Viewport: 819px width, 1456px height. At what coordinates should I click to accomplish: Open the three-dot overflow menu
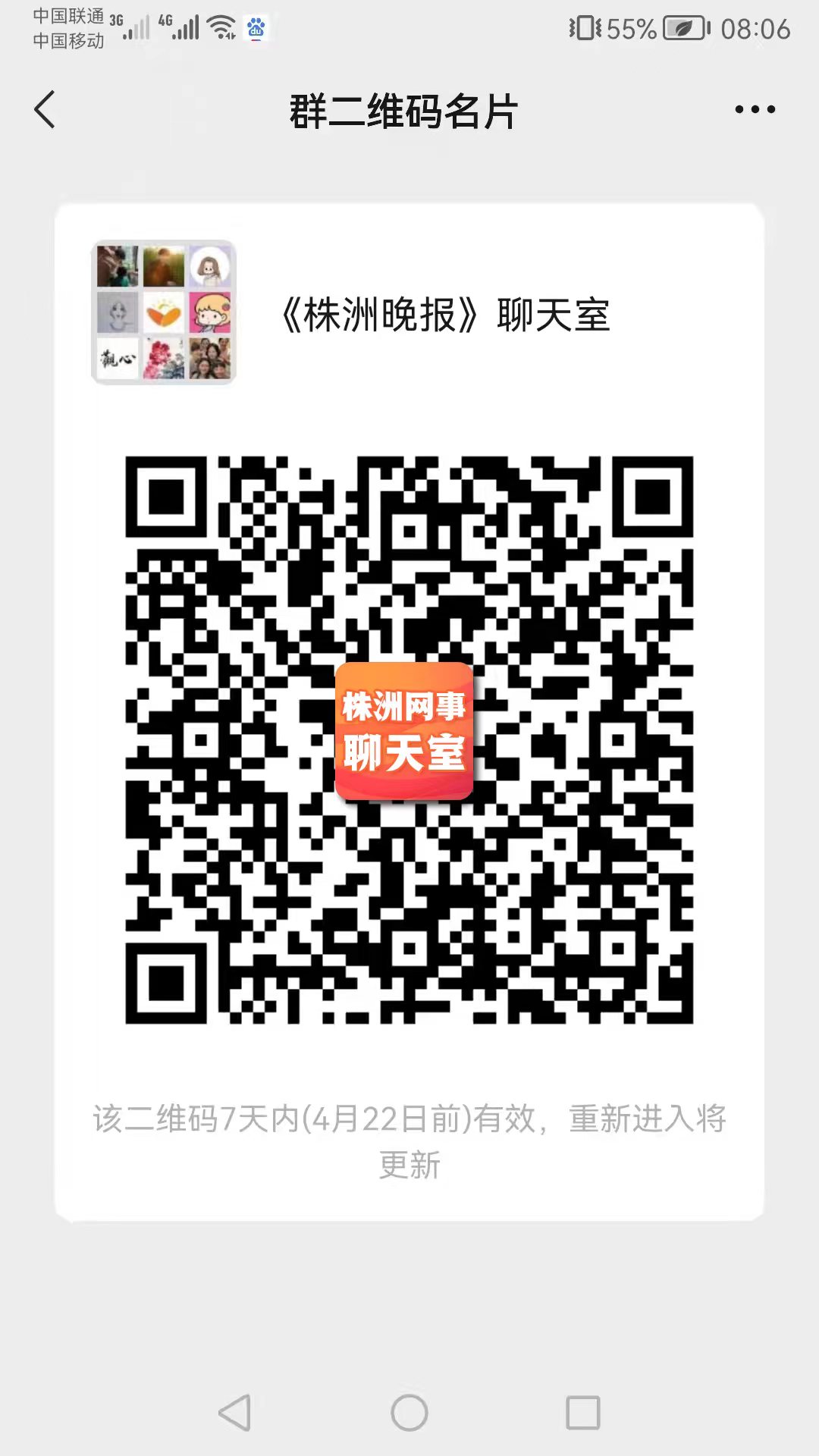click(755, 110)
